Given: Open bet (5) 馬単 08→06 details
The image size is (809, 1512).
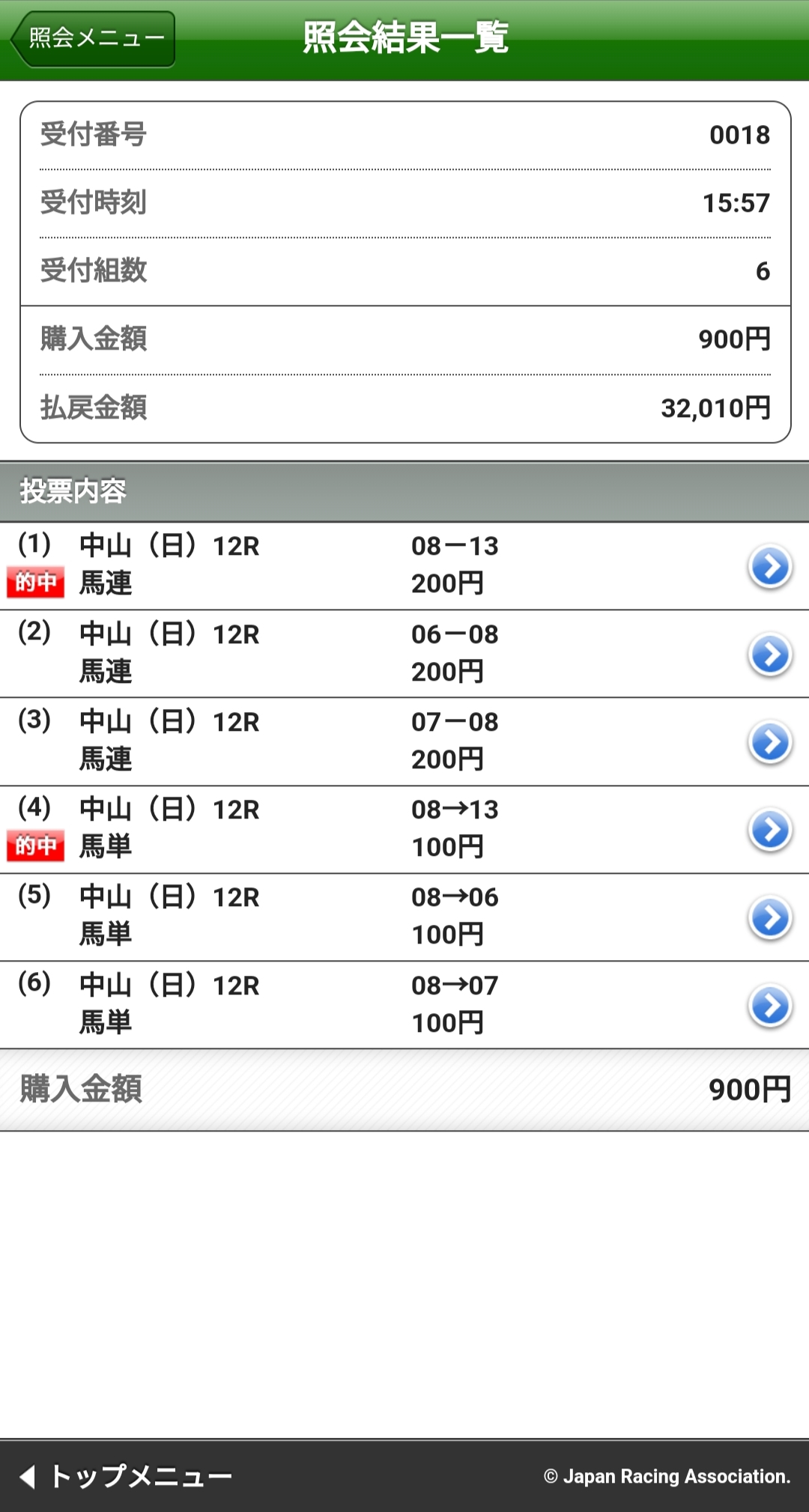Looking at the screenshot, I should 770,918.
